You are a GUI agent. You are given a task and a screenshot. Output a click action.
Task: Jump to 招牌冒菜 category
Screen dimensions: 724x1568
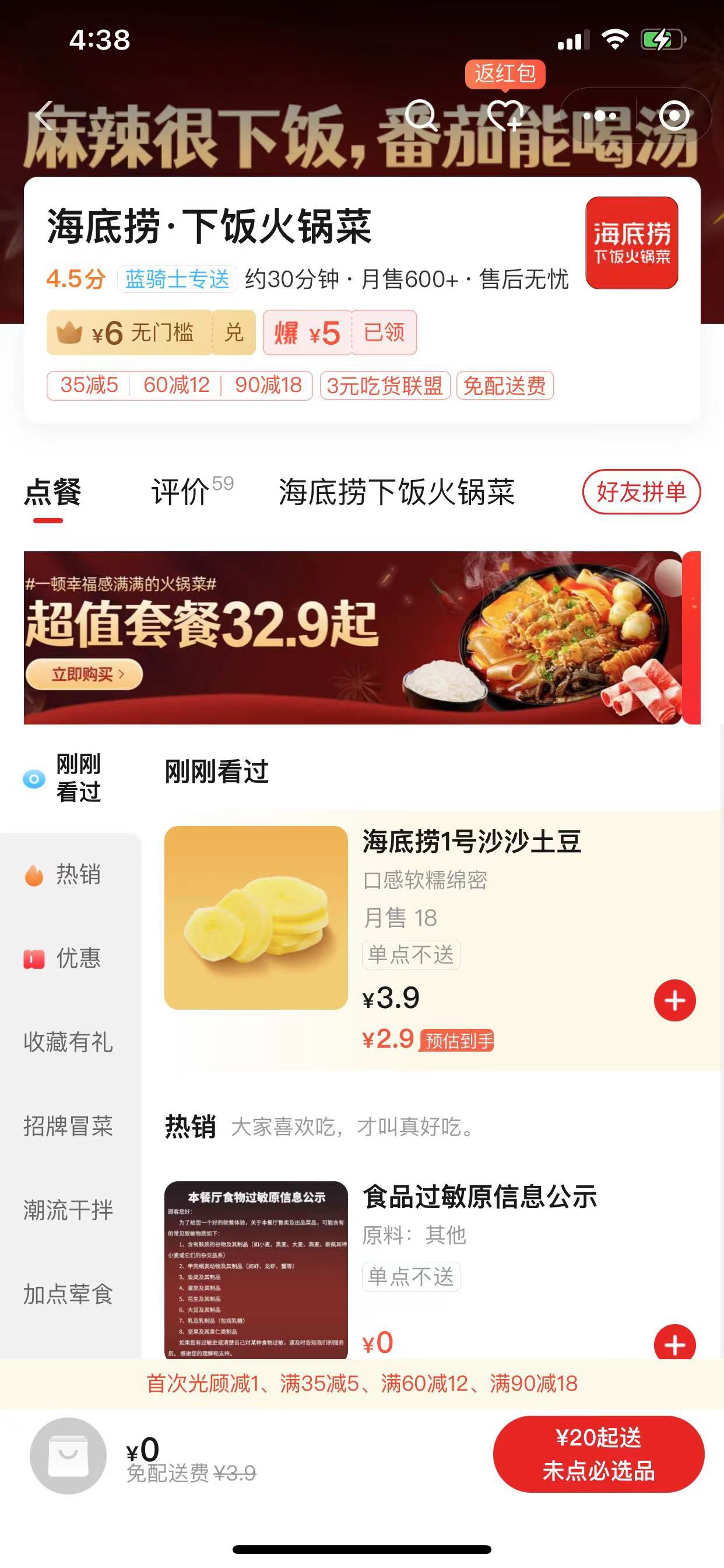coord(69,1126)
